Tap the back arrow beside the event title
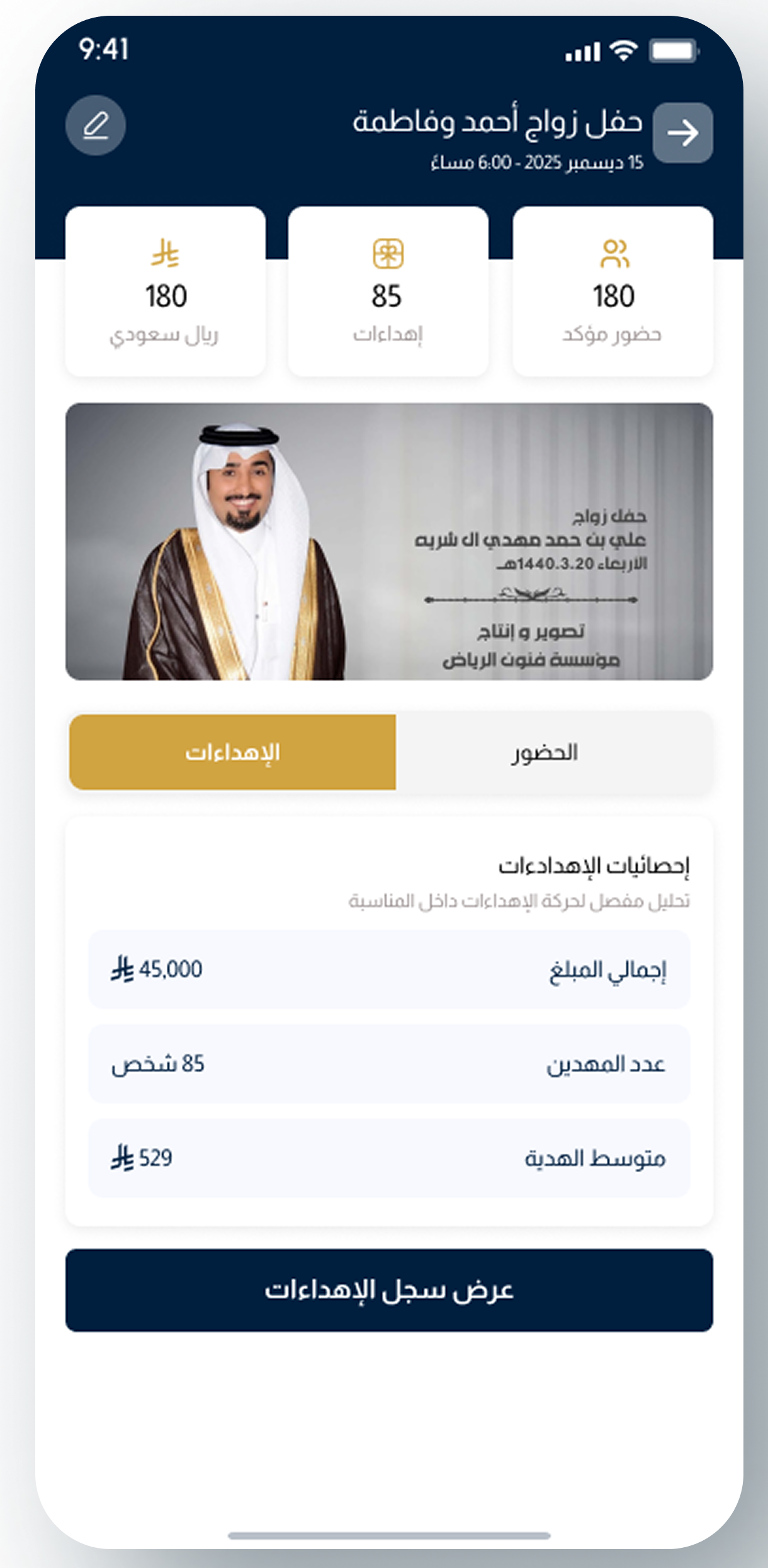The width and height of the screenshot is (768, 1568). click(684, 133)
